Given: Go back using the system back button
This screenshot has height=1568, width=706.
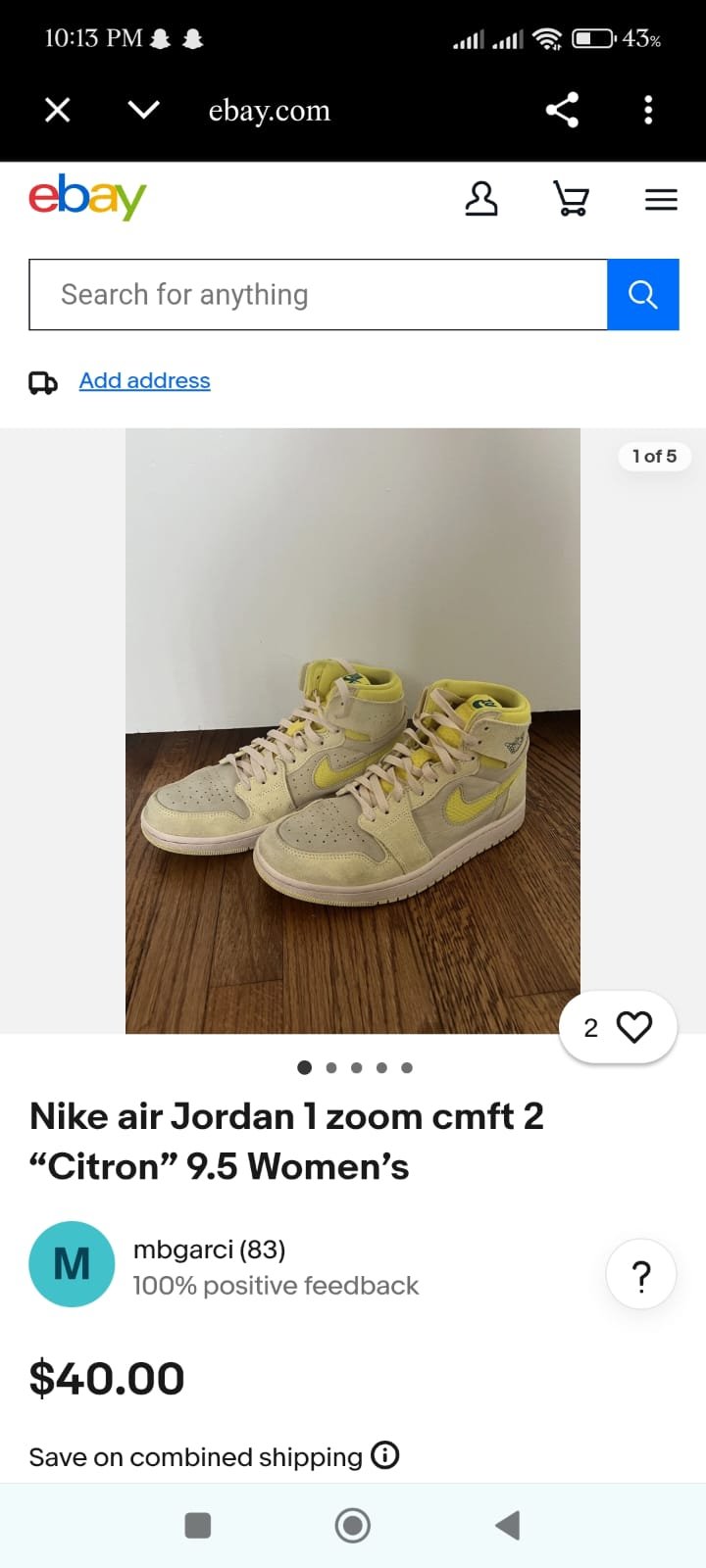Looking at the screenshot, I should coord(507,1525).
